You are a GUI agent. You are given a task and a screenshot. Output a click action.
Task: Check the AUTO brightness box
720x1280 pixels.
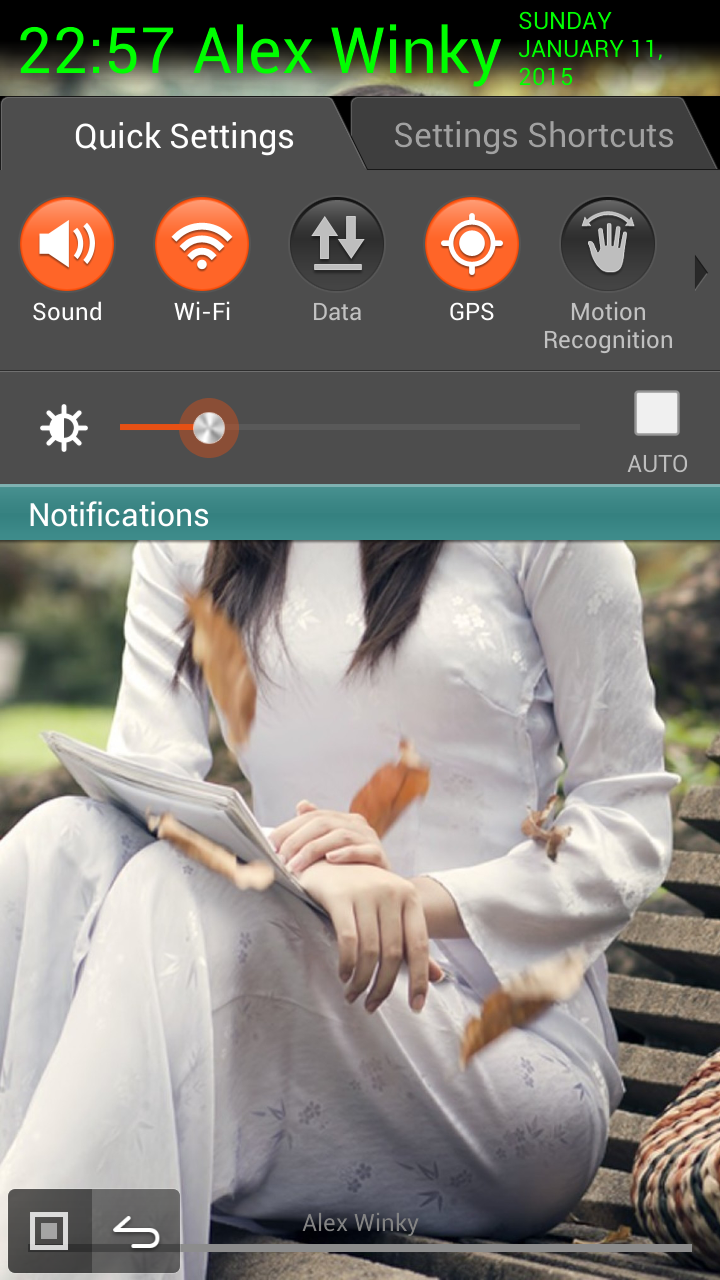(657, 414)
